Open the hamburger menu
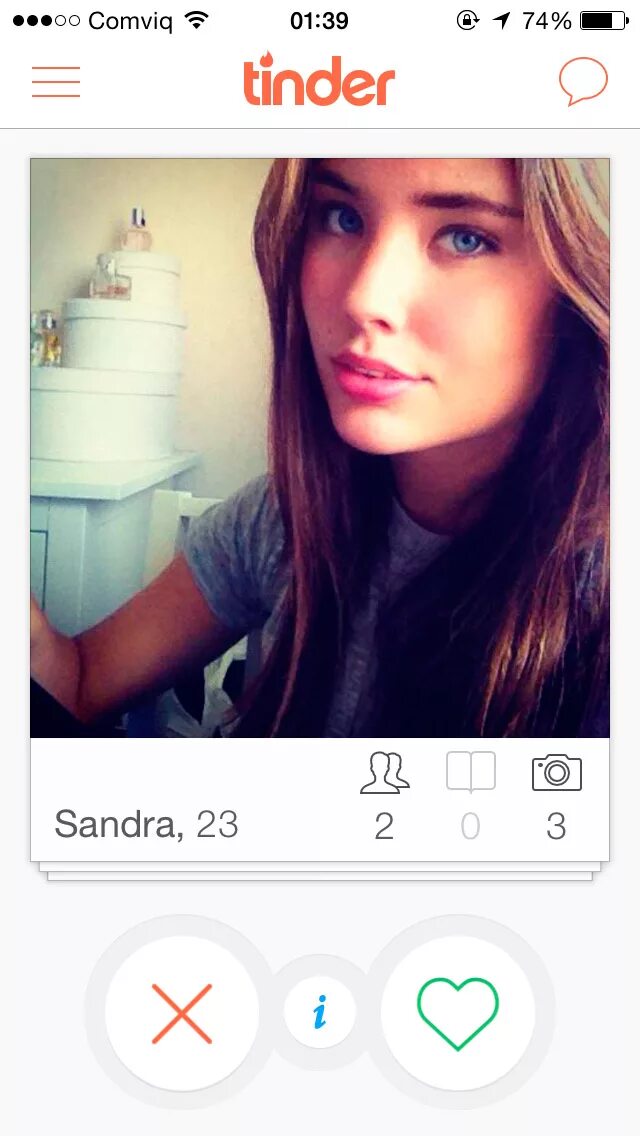Screen dimensions: 640x1136 click(x=56, y=82)
